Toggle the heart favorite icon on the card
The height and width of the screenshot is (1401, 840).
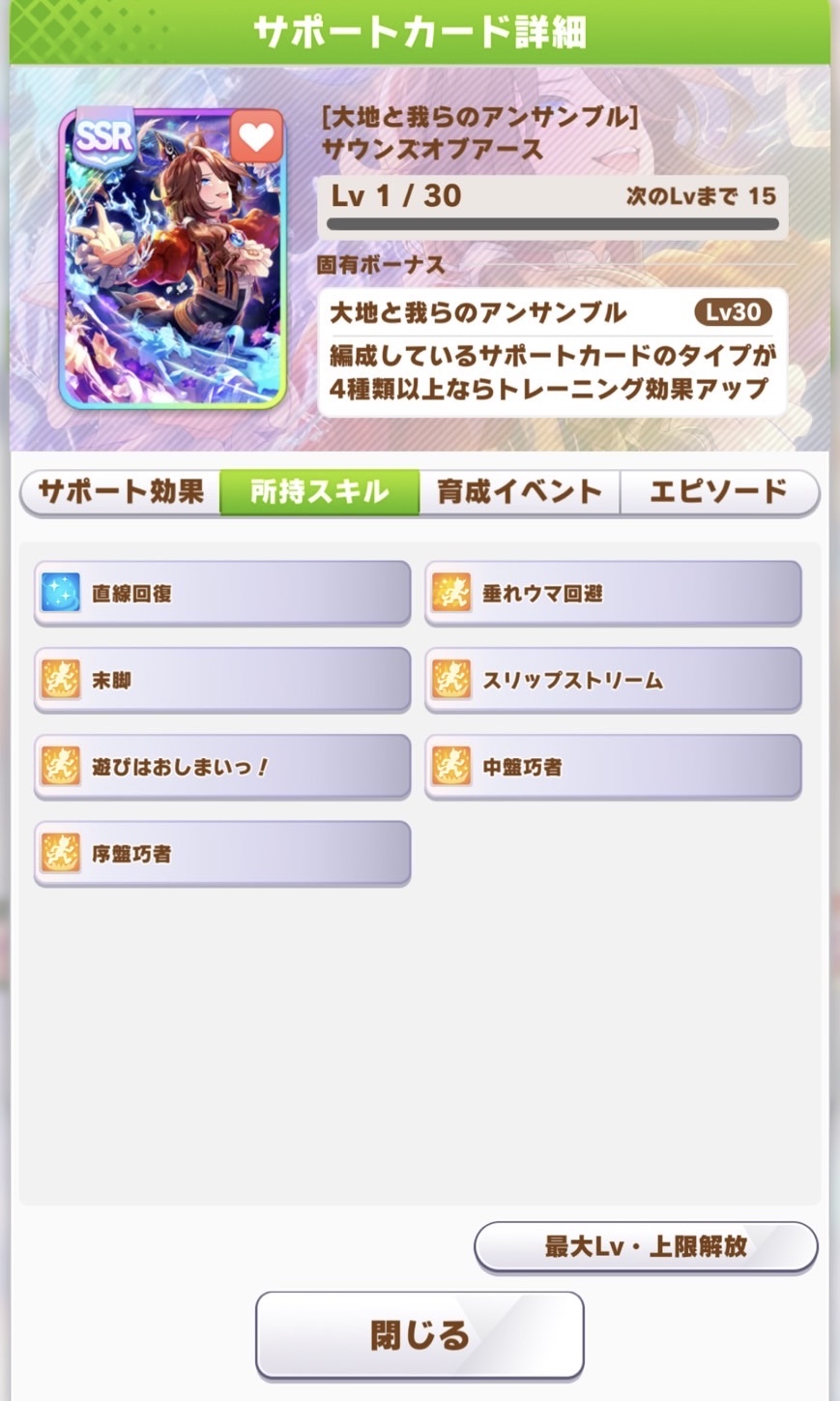256,137
